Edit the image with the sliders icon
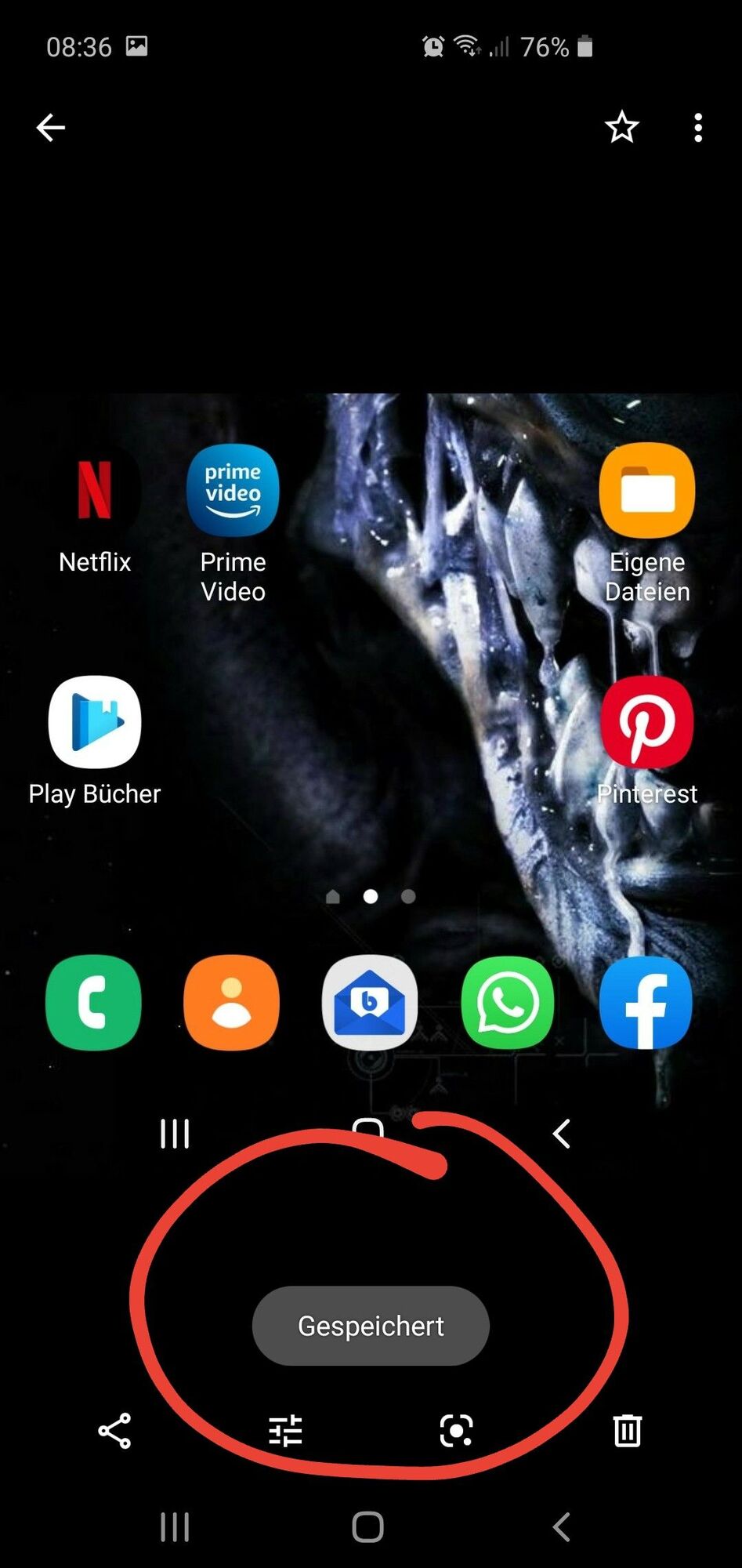Viewport: 742px width, 1568px height. click(x=285, y=1431)
